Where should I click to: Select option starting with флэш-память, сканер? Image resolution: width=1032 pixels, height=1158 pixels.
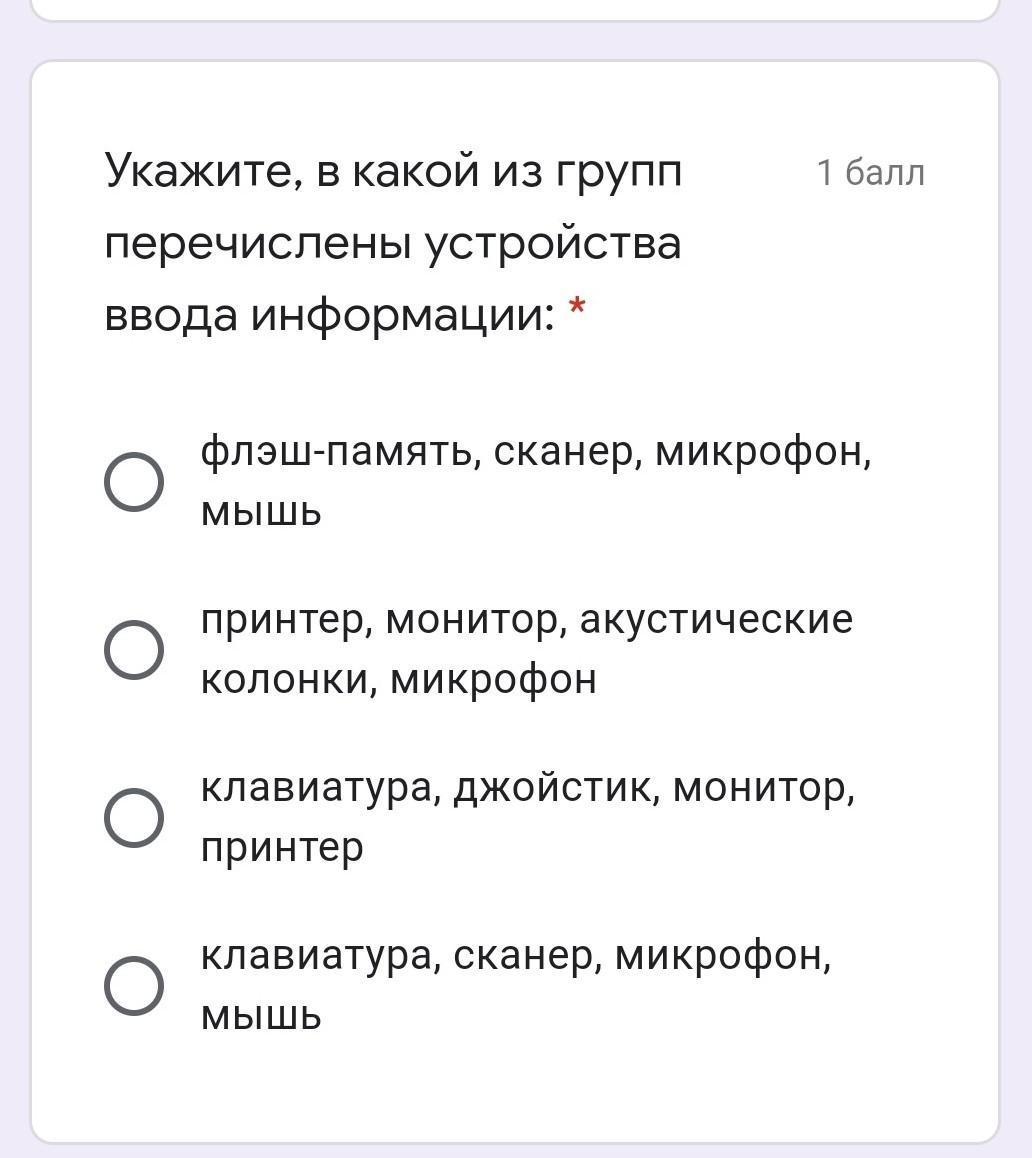[x=134, y=482]
